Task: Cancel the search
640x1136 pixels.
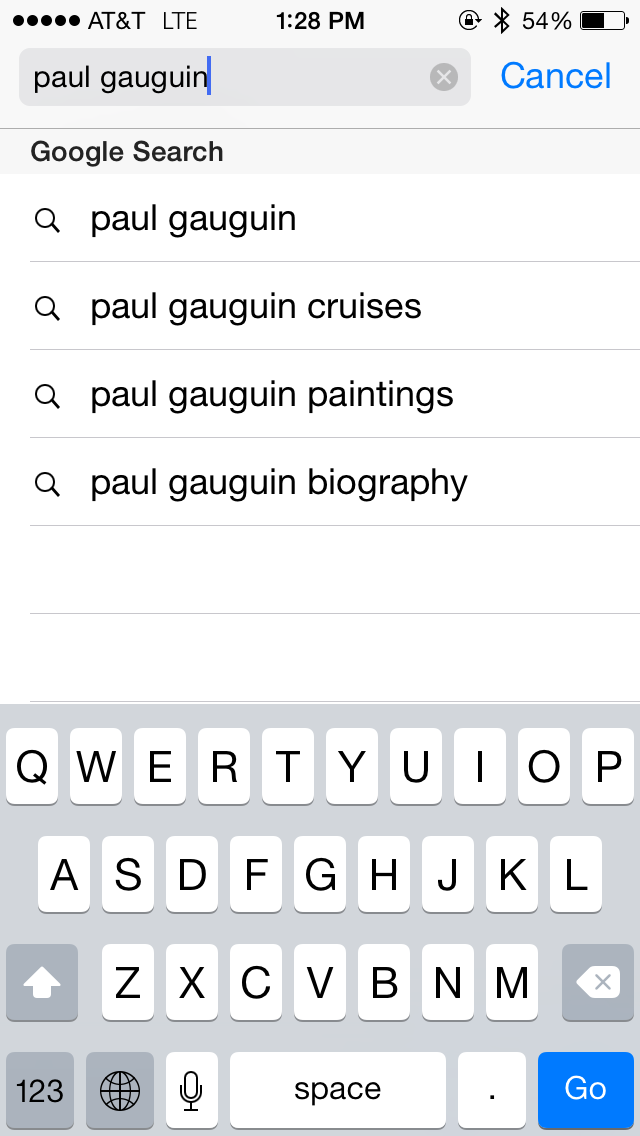Action: (555, 76)
